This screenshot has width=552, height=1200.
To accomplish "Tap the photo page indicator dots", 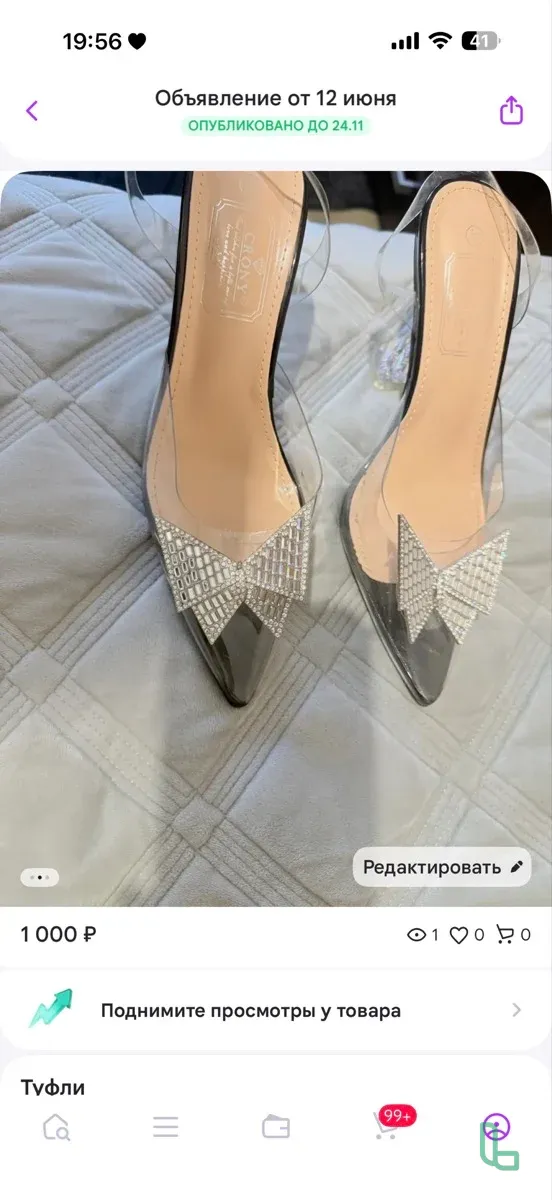I will click(x=40, y=877).
